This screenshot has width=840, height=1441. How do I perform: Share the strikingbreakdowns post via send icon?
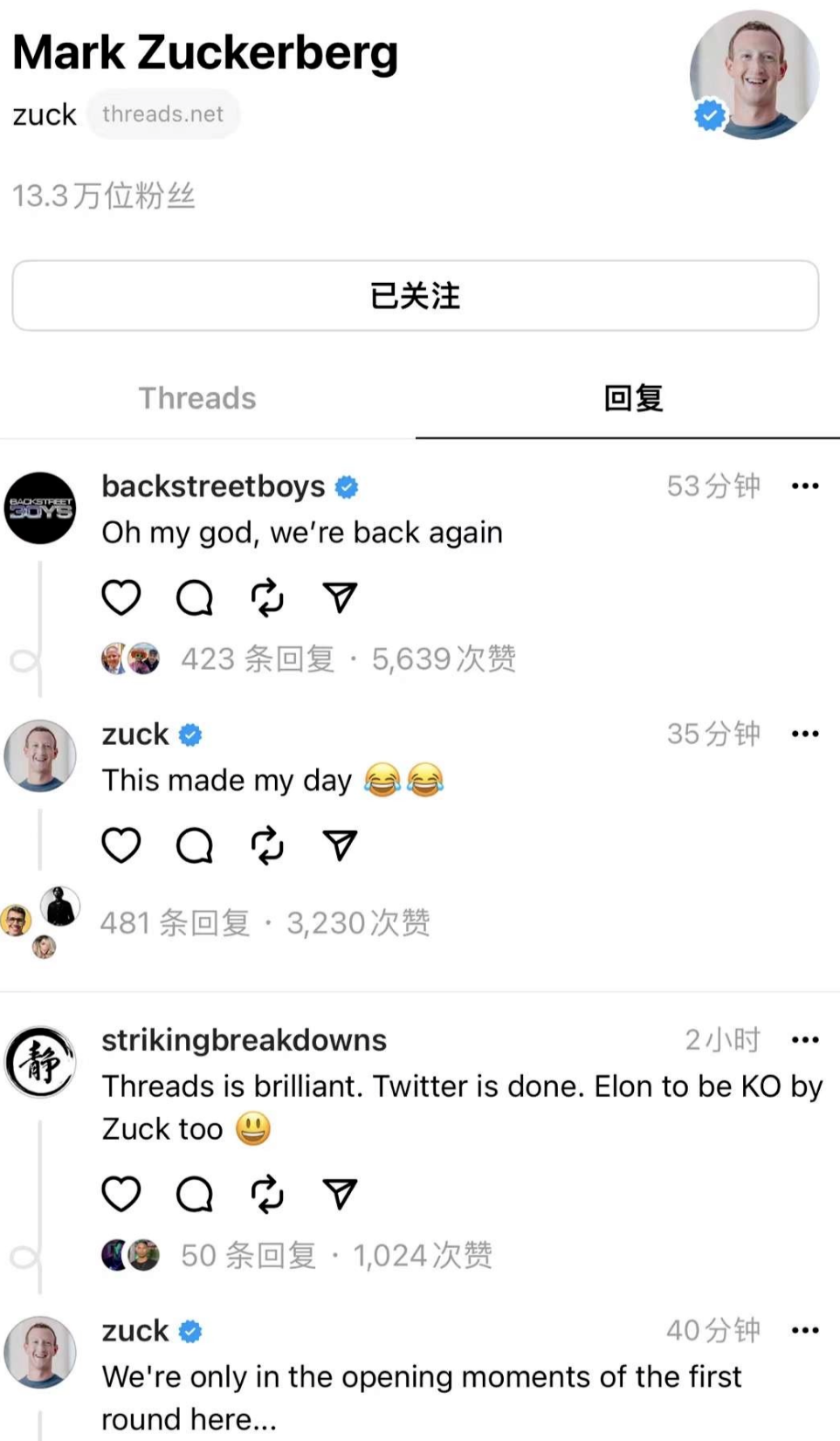340,1194
